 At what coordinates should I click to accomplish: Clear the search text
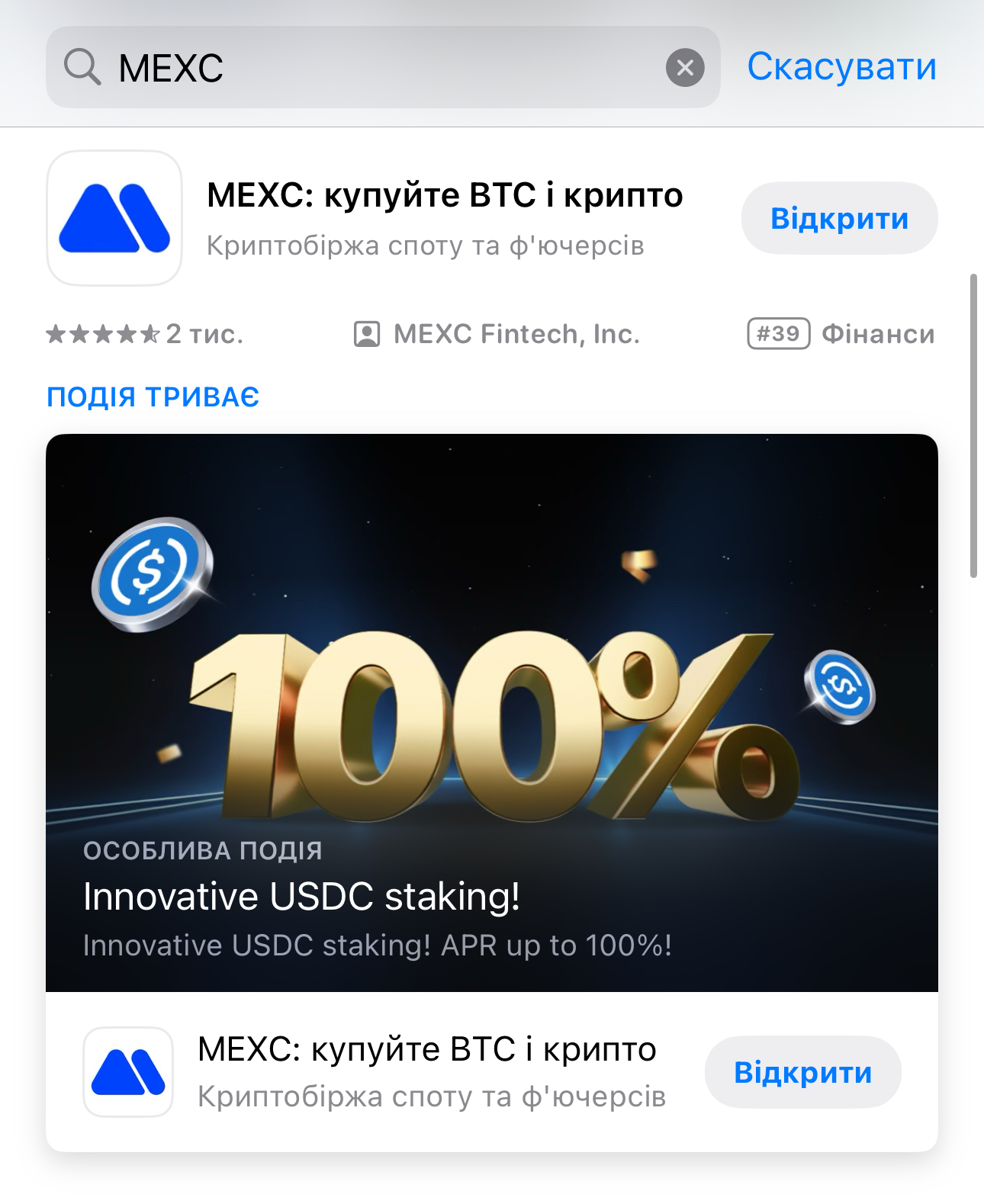(684, 68)
